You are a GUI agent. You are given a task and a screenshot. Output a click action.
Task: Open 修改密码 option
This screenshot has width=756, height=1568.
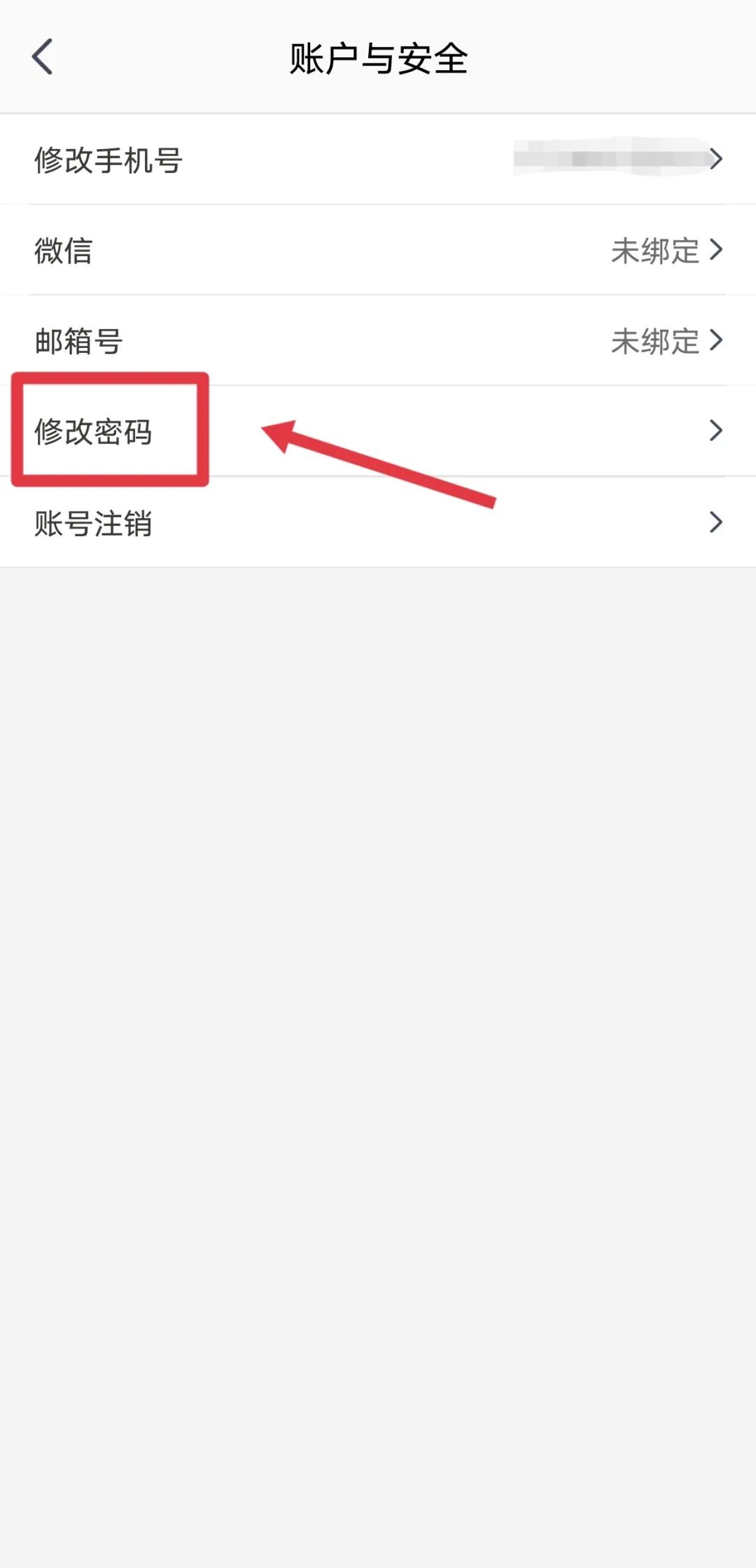378,431
